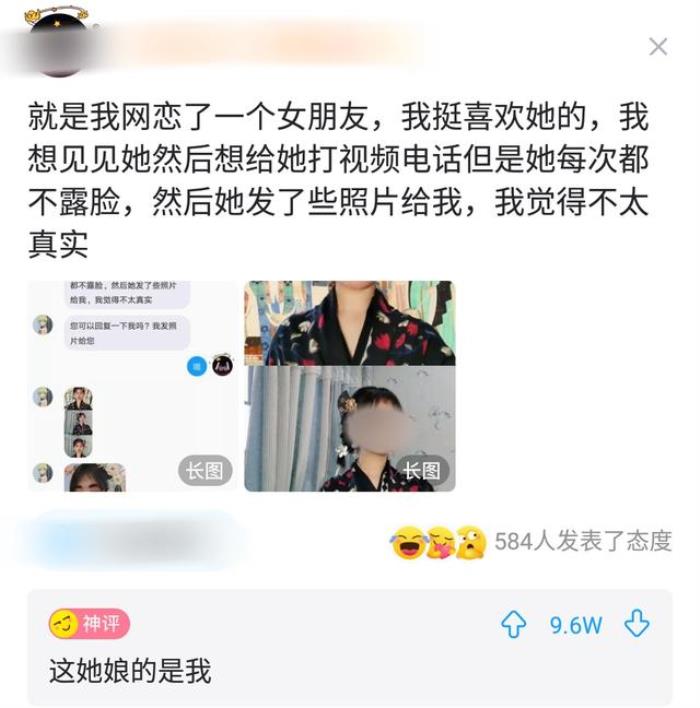Downvote the 神评 comment
The height and width of the screenshot is (708, 700).
click(637, 626)
